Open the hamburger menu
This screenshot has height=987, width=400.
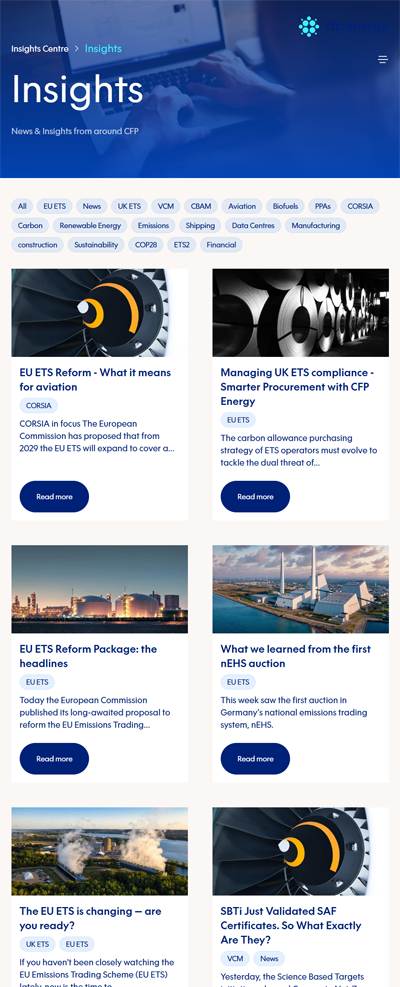pos(382,60)
